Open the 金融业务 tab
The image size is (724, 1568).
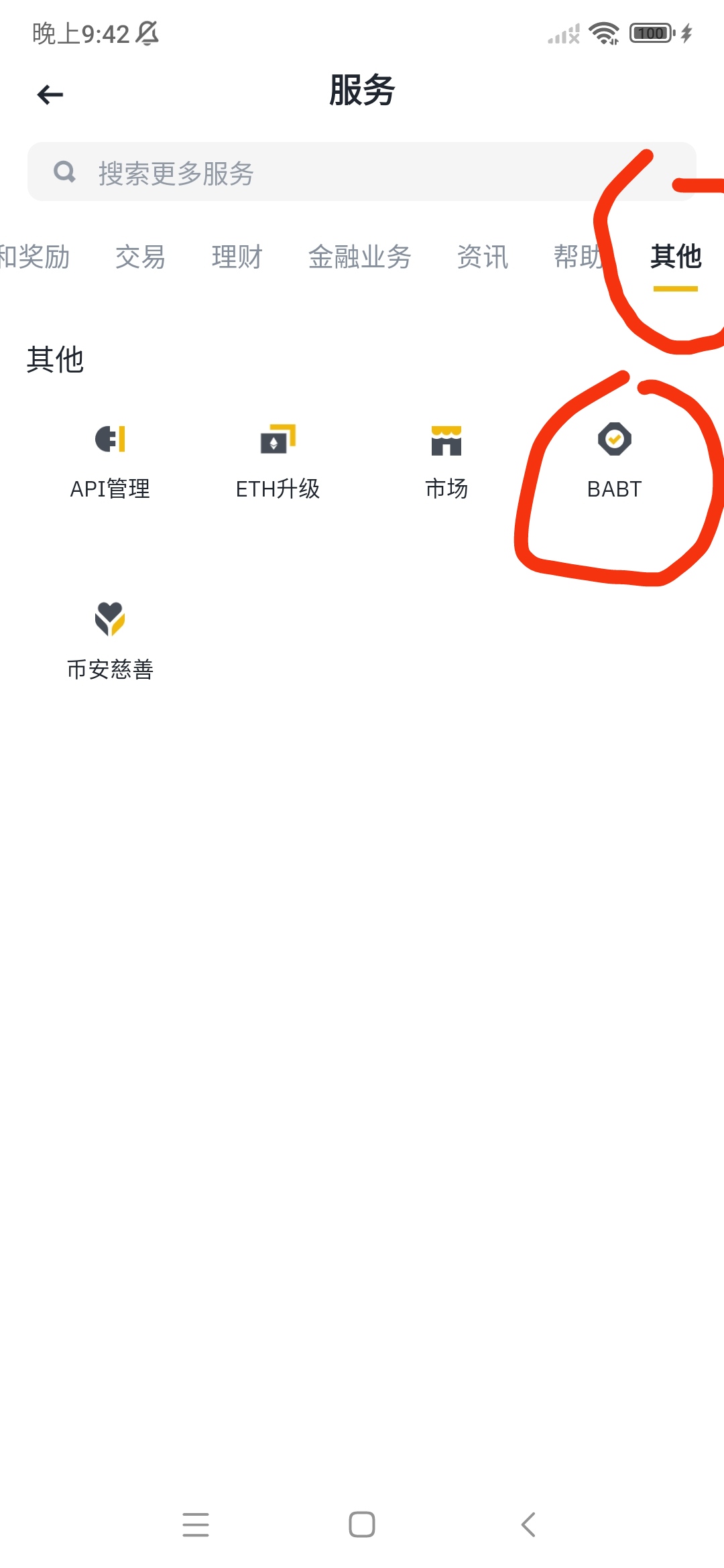pyautogui.click(x=359, y=257)
